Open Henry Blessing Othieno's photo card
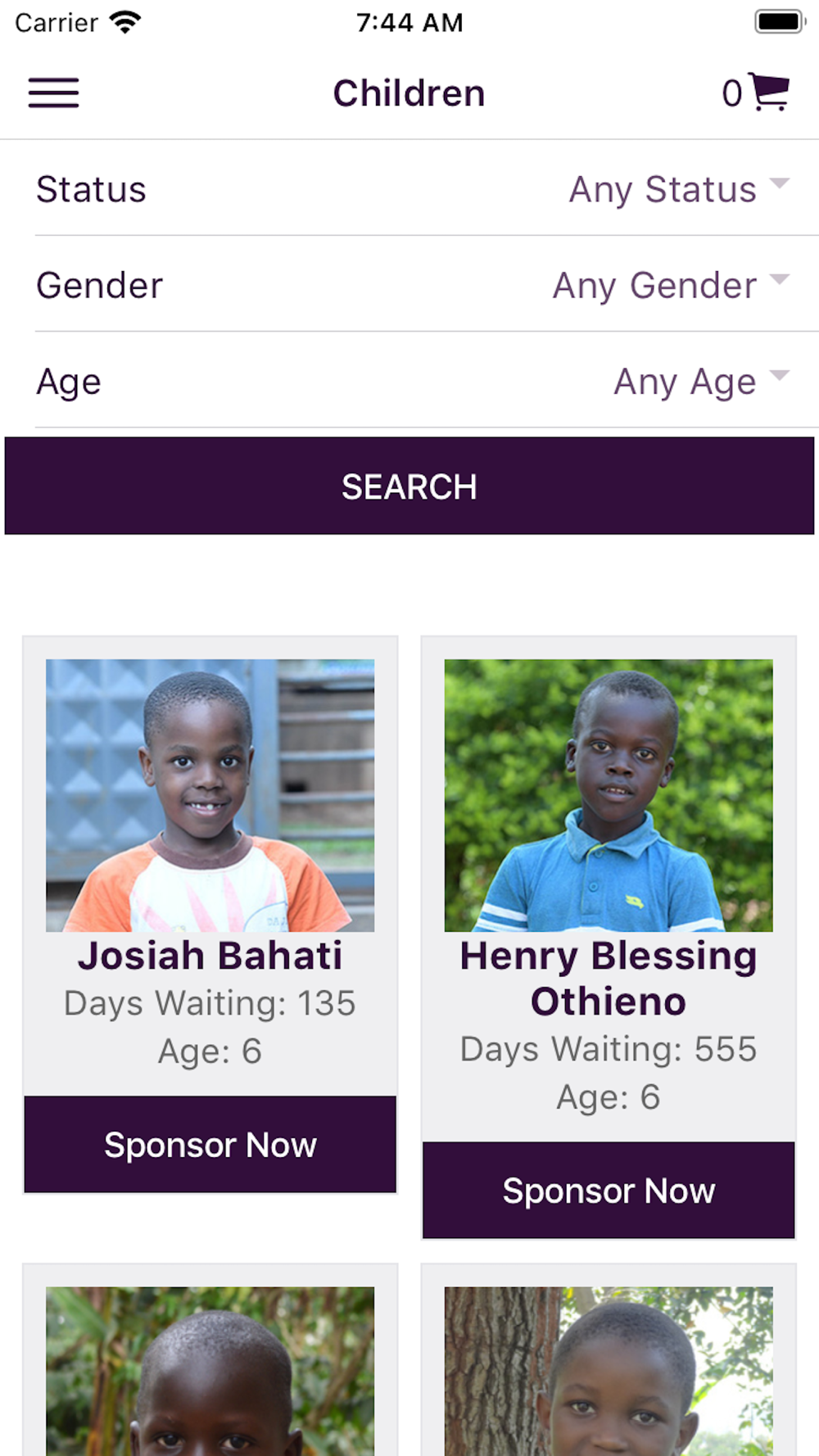This screenshot has width=819, height=1456. point(609,795)
